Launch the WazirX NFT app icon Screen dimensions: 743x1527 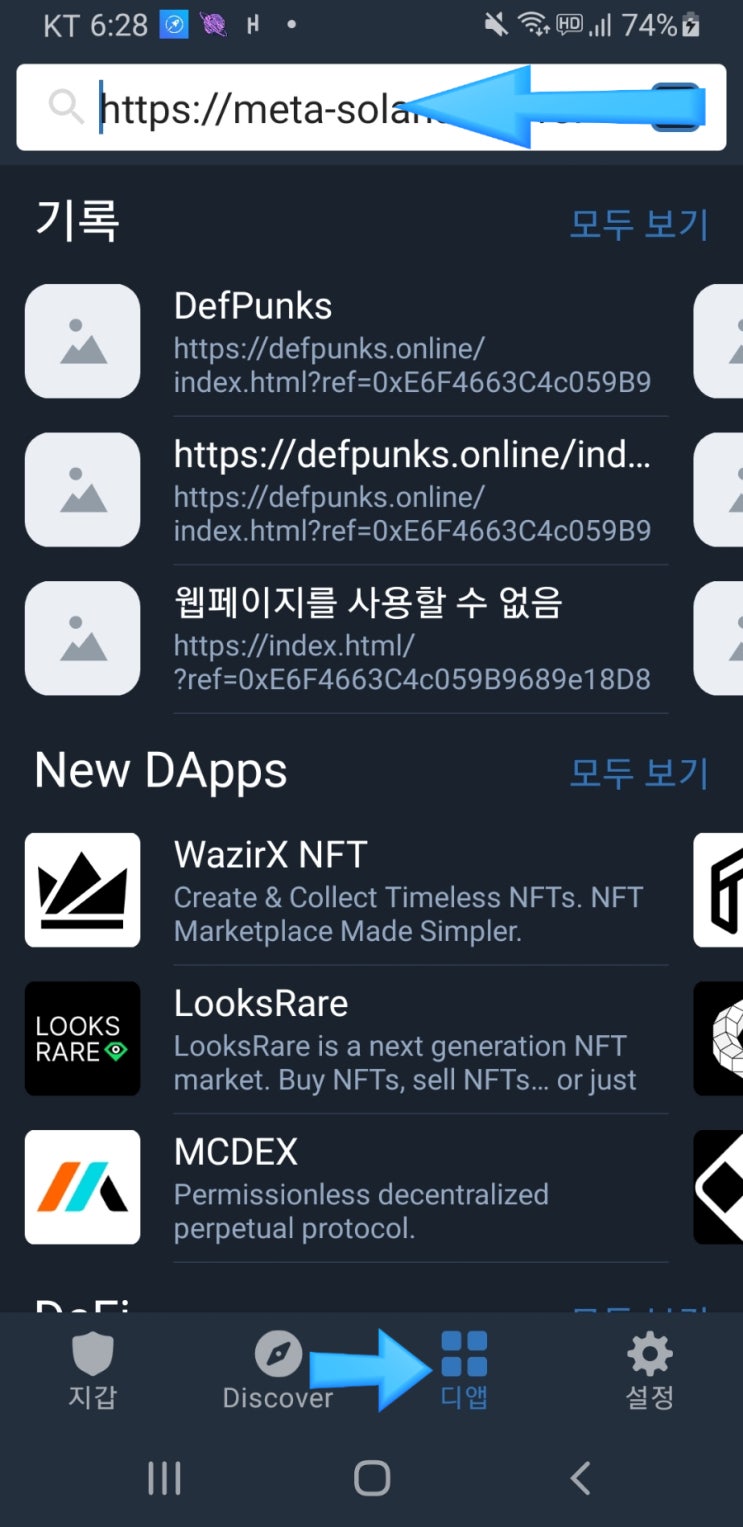82,889
